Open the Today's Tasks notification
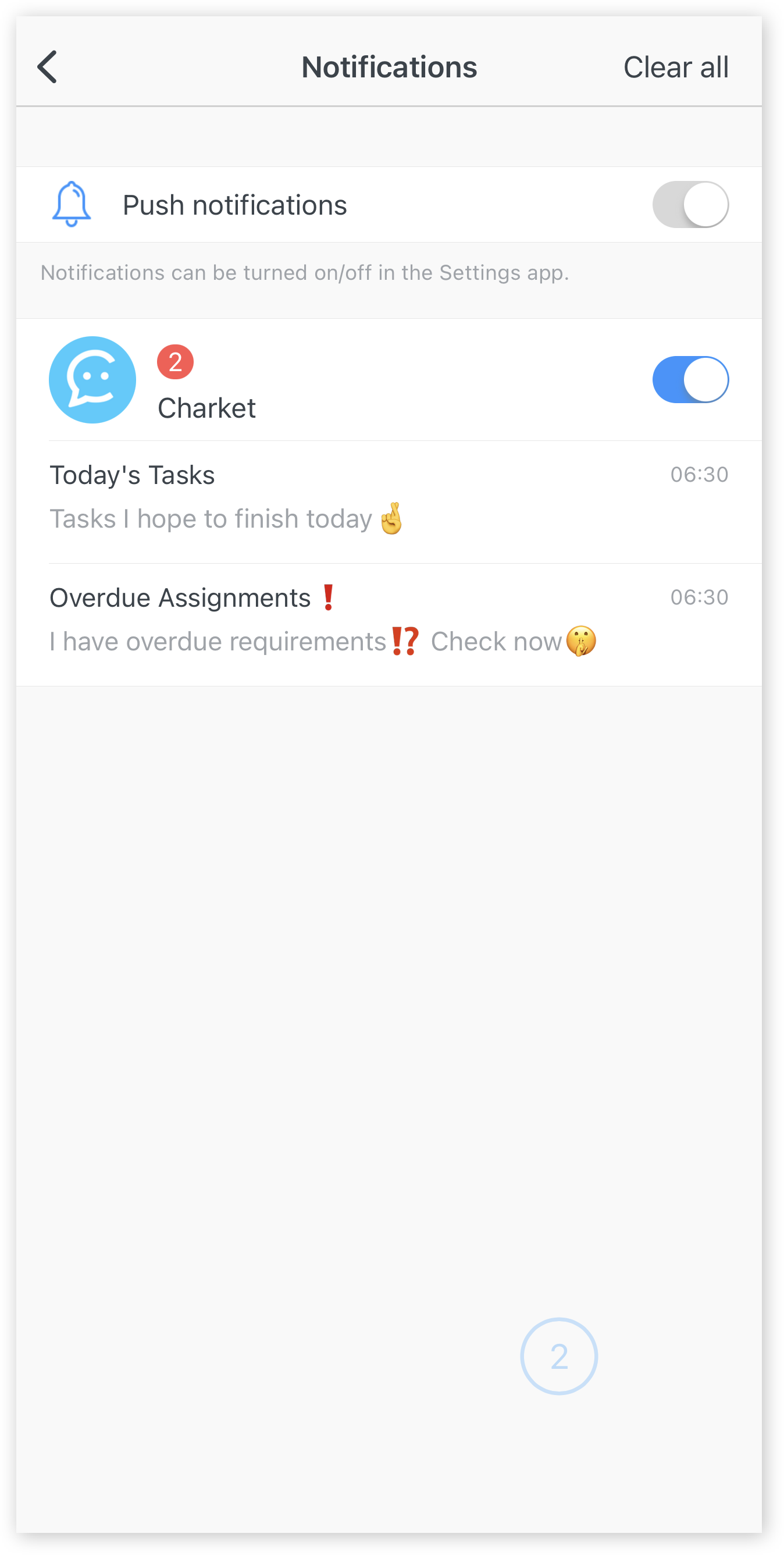Screen dimensions: 784x1555 tap(389, 501)
